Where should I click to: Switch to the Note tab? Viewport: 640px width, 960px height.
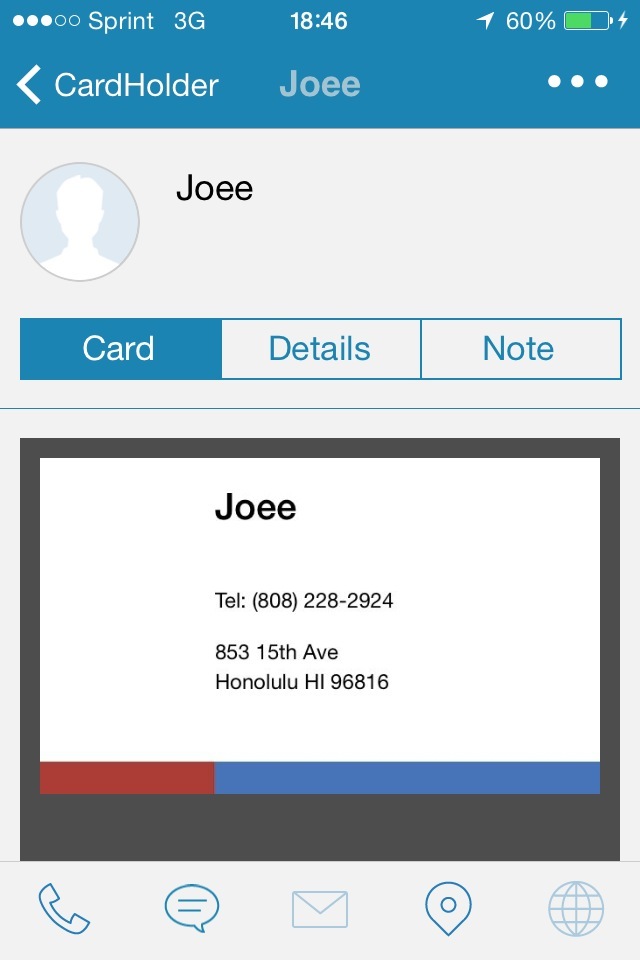point(519,349)
